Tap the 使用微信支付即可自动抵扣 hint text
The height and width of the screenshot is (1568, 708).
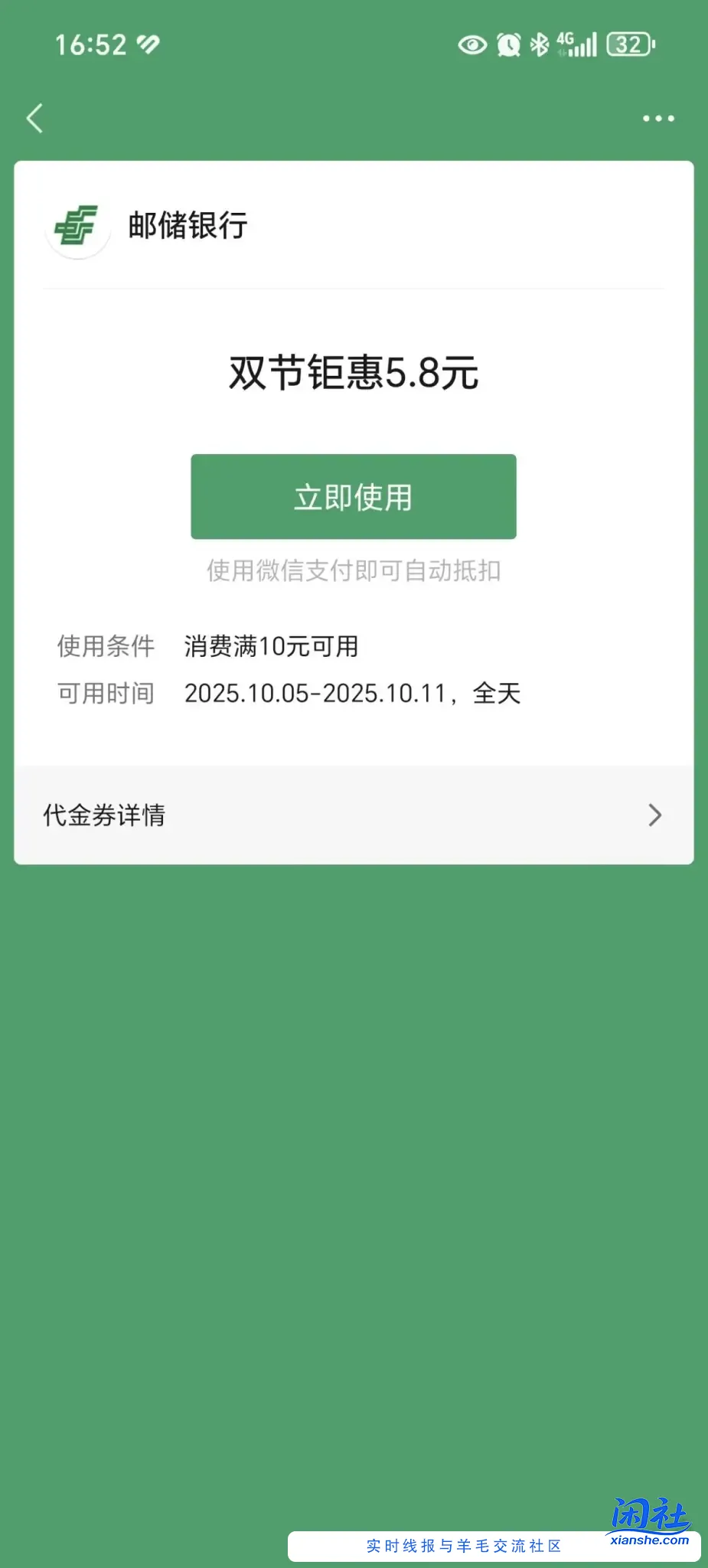pyautogui.click(x=353, y=571)
